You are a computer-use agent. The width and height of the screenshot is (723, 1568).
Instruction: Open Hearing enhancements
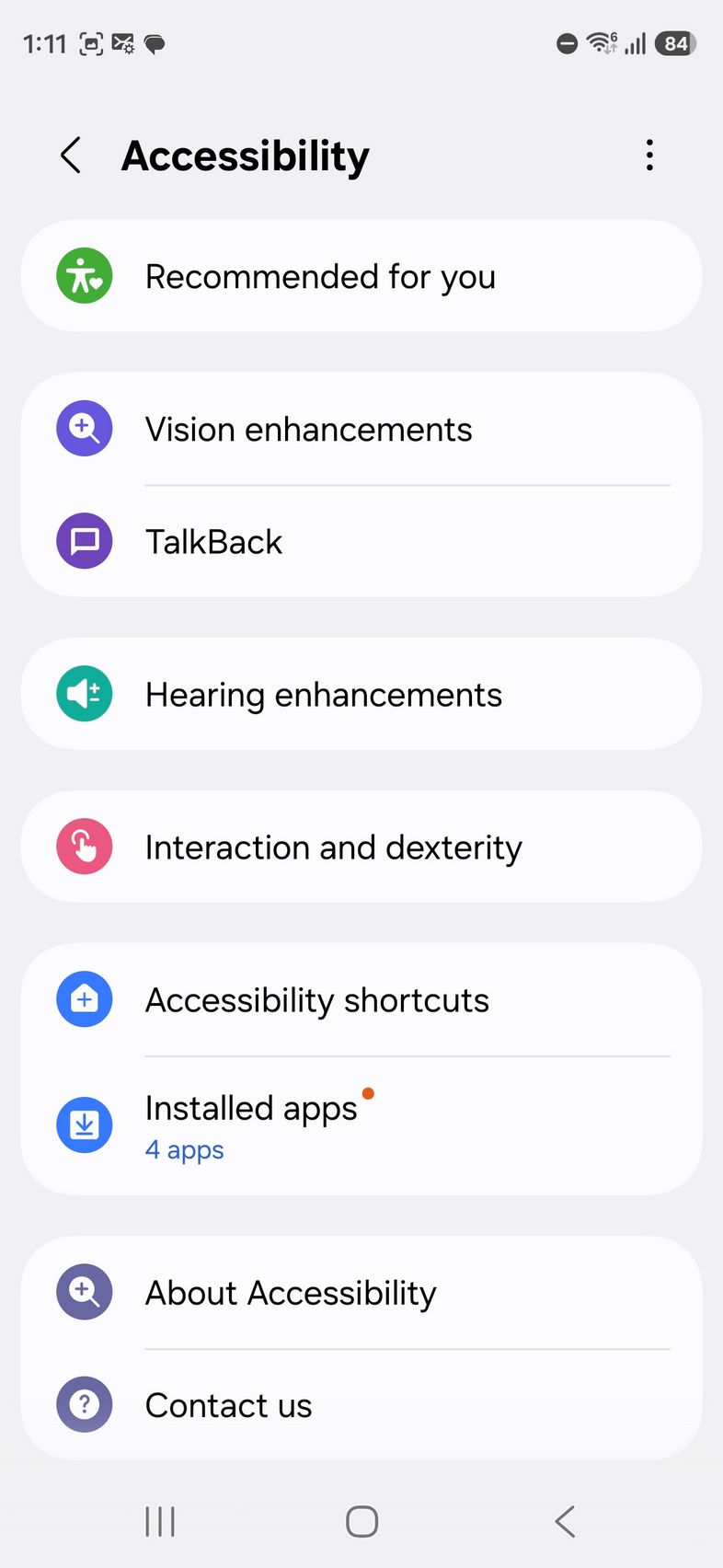tap(361, 695)
